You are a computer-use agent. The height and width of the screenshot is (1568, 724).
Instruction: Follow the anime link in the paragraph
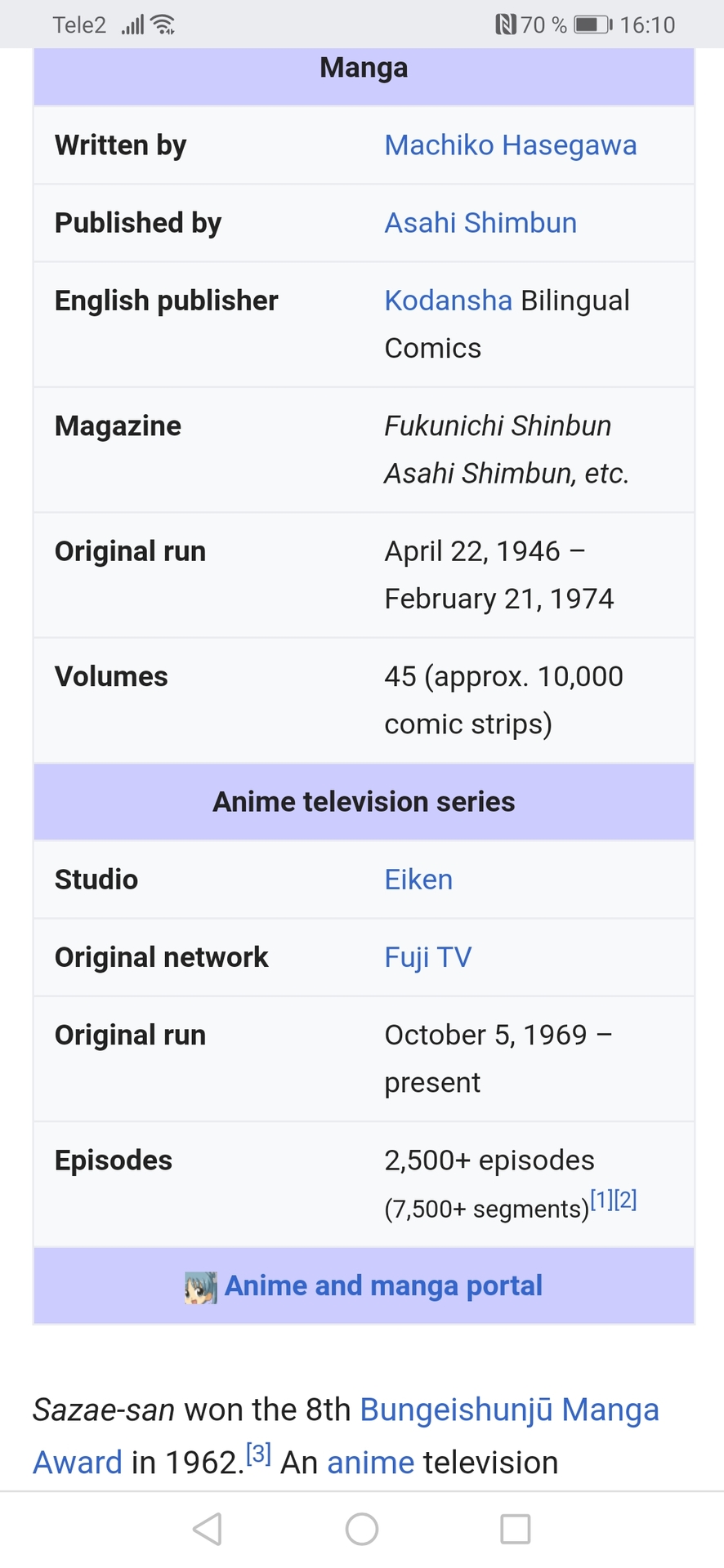370,1462
